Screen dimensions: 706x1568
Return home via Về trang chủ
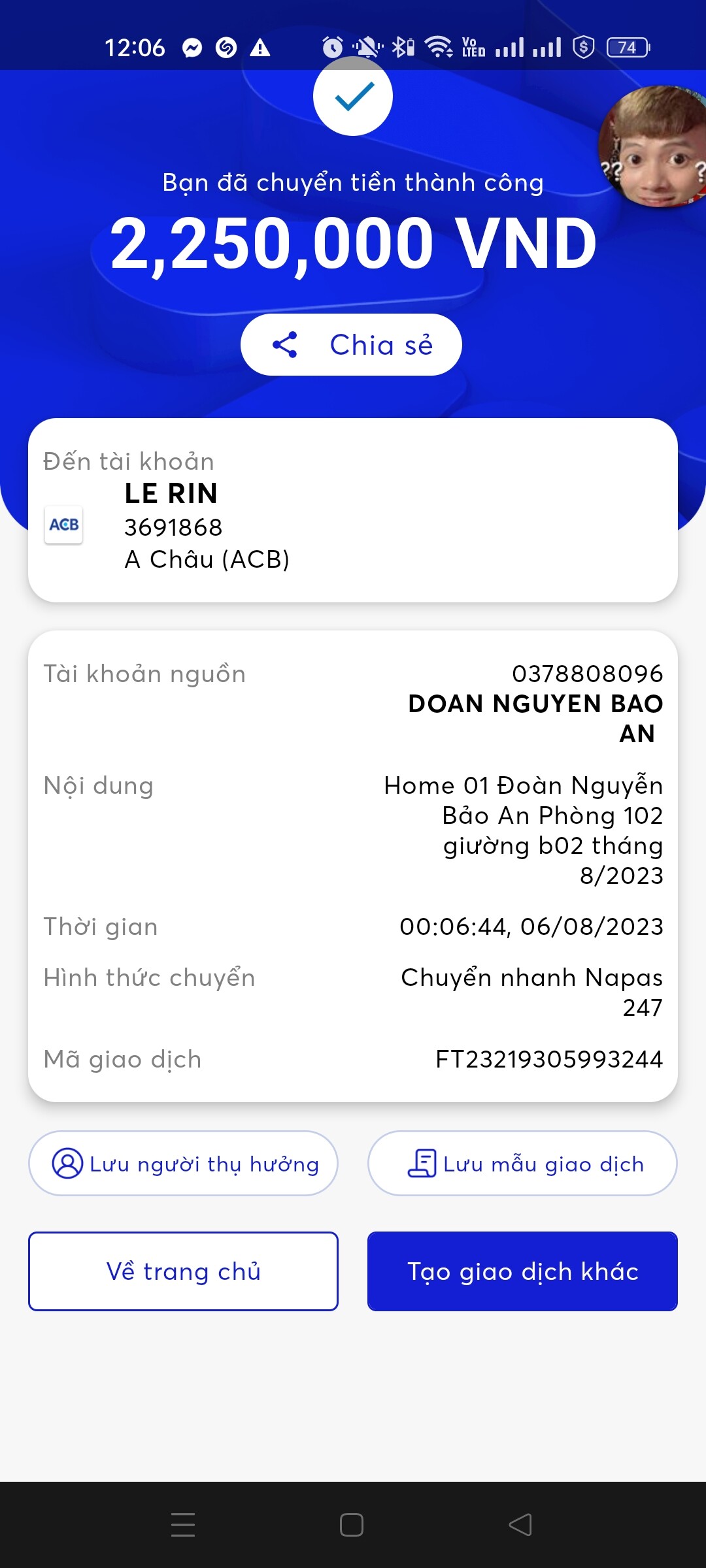[183, 1271]
